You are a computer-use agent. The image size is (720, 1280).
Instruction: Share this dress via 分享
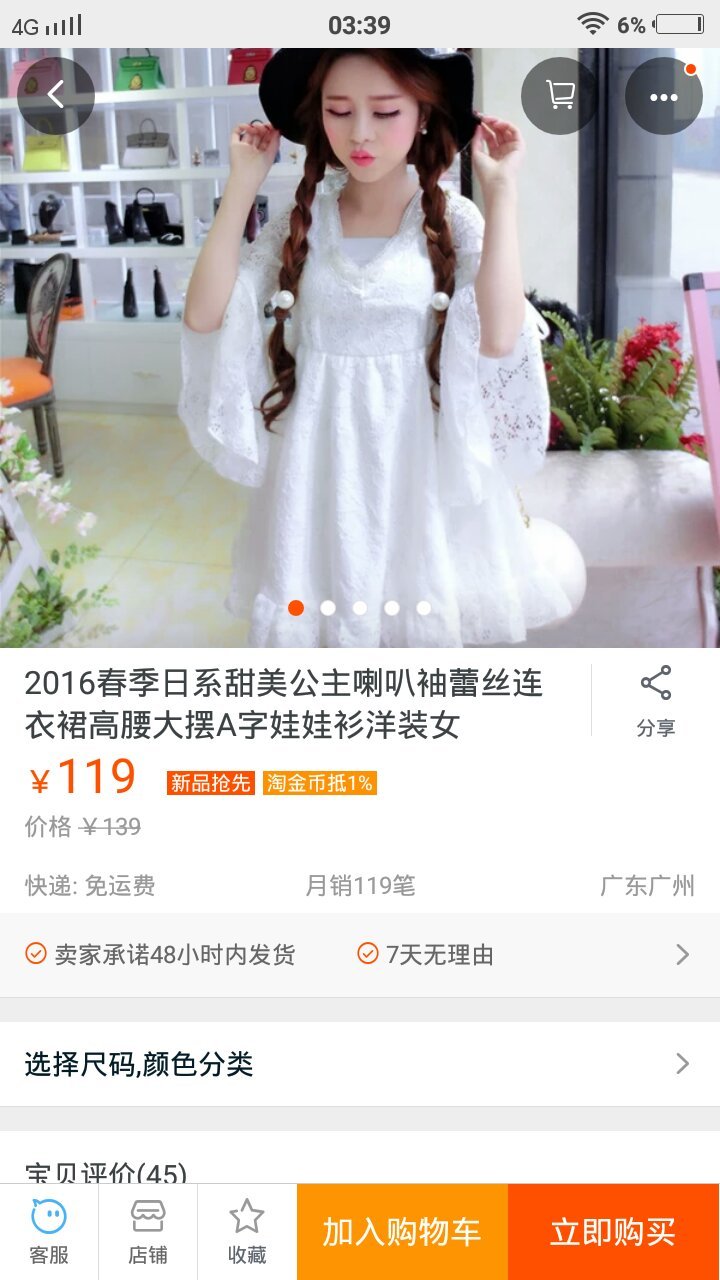[656, 701]
